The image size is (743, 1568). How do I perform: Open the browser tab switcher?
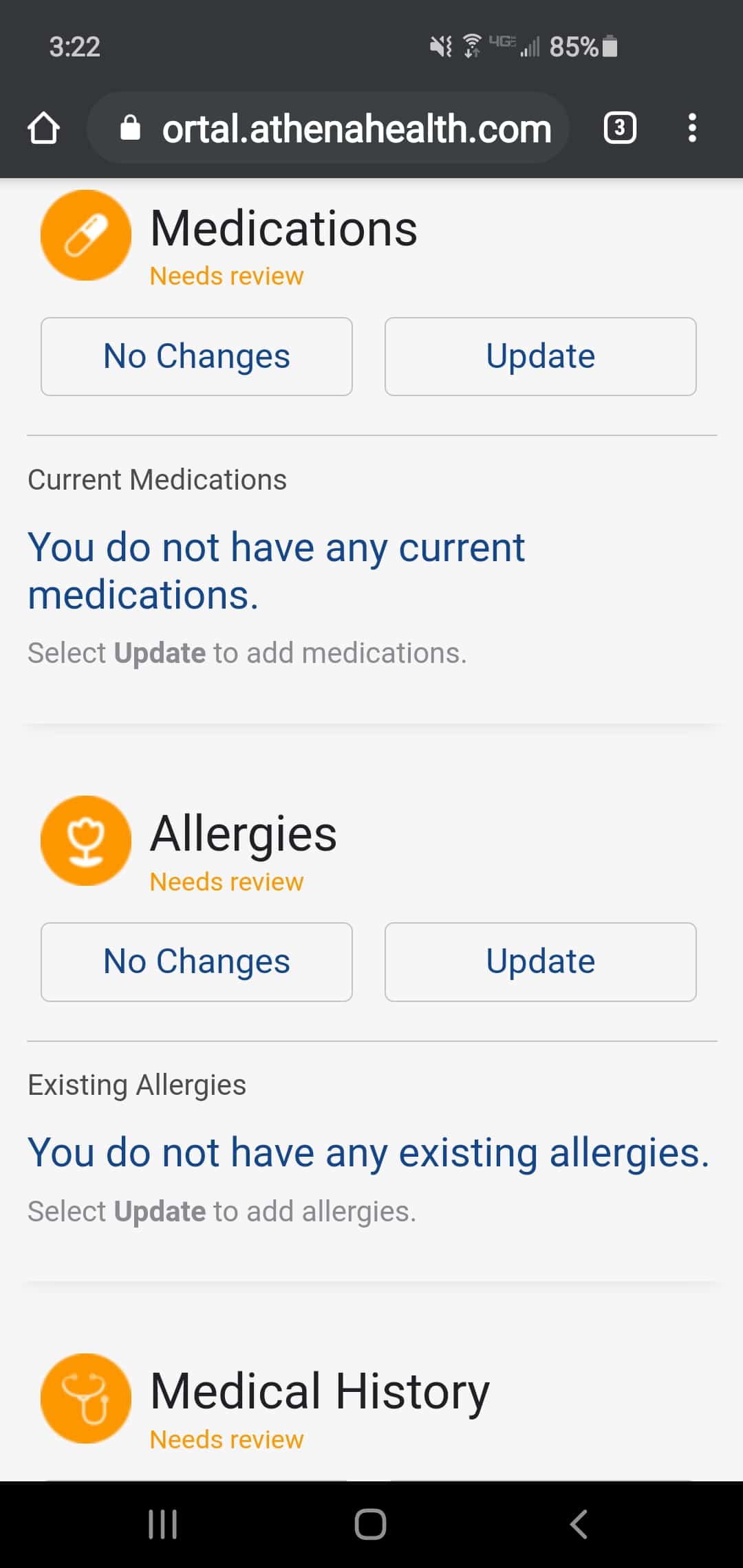click(619, 128)
